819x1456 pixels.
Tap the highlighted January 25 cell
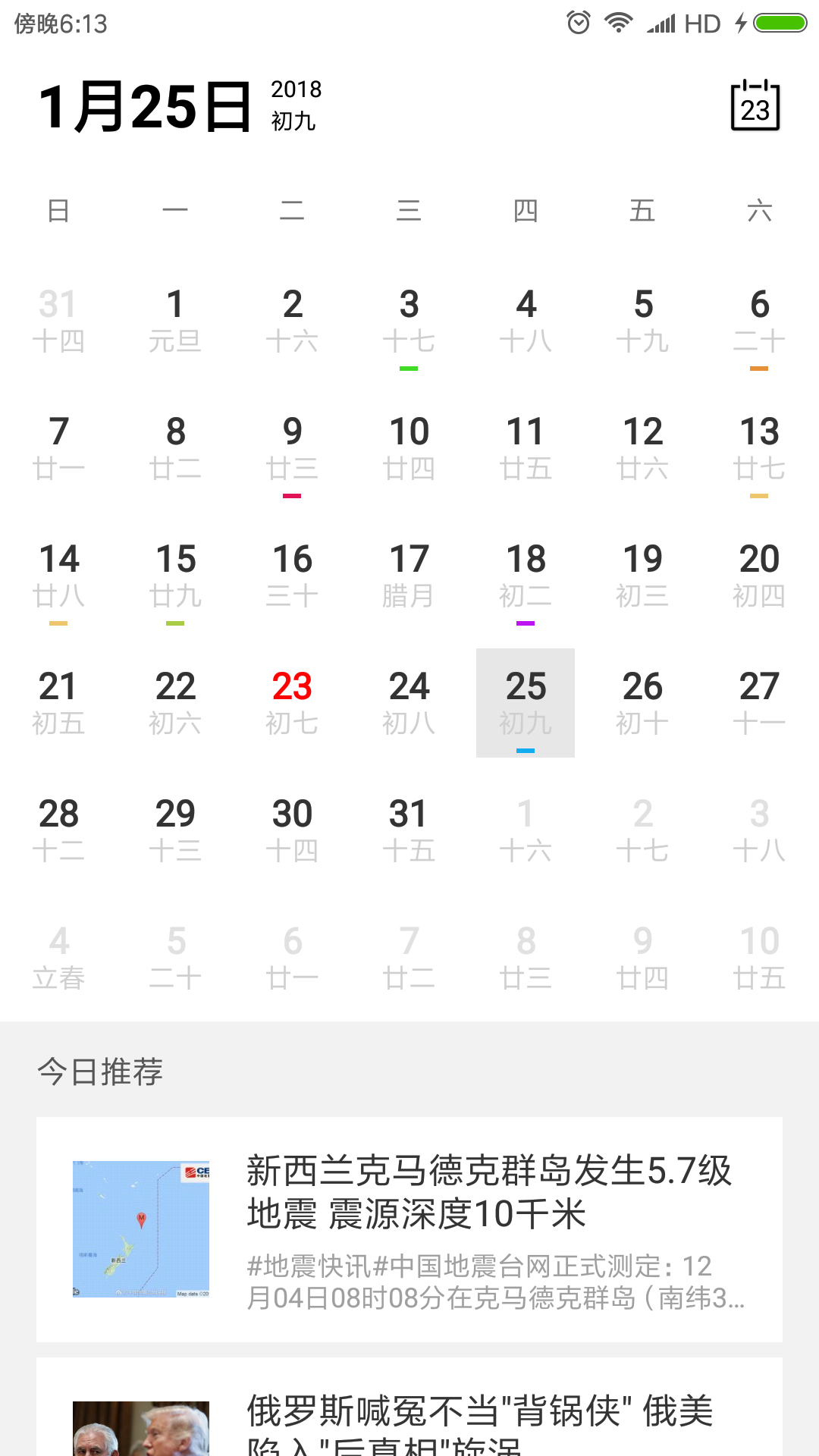(x=526, y=702)
